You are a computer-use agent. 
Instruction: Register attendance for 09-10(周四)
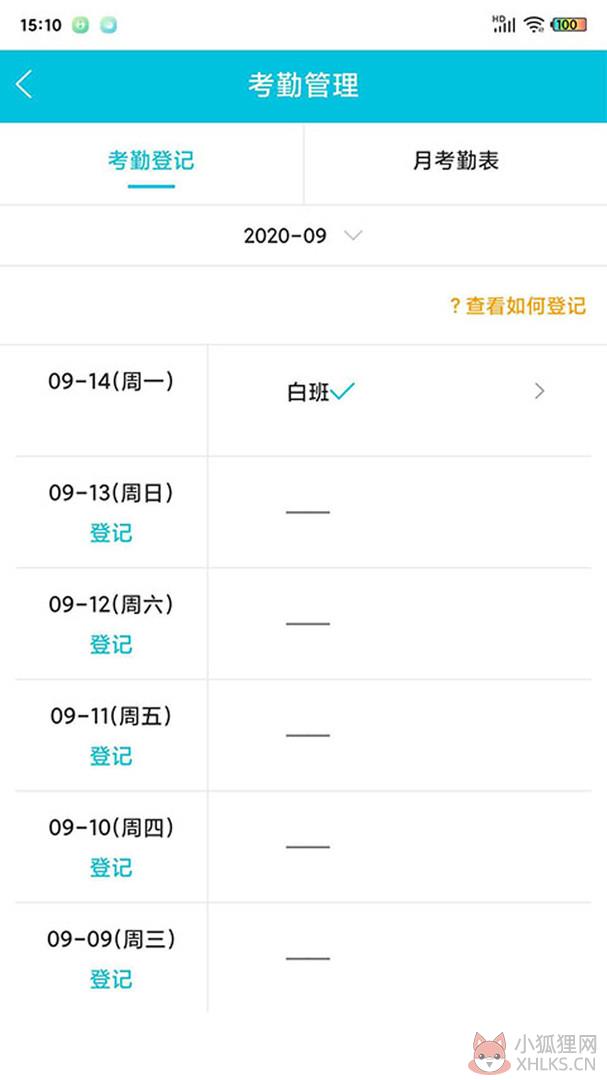click(x=111, y=868)
